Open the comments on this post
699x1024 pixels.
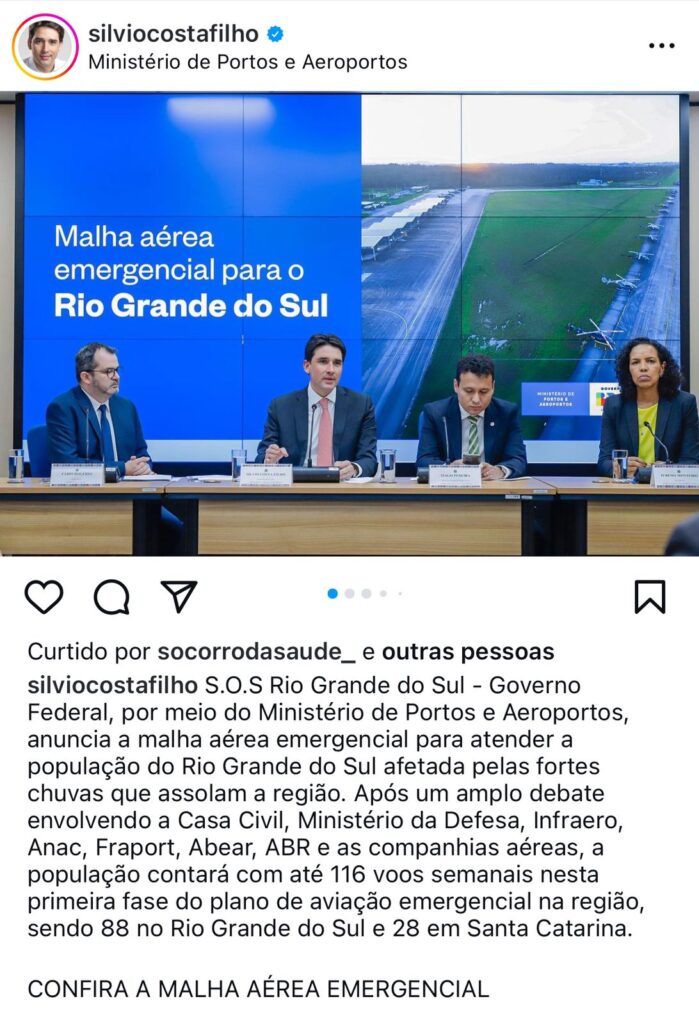(111, 597)
